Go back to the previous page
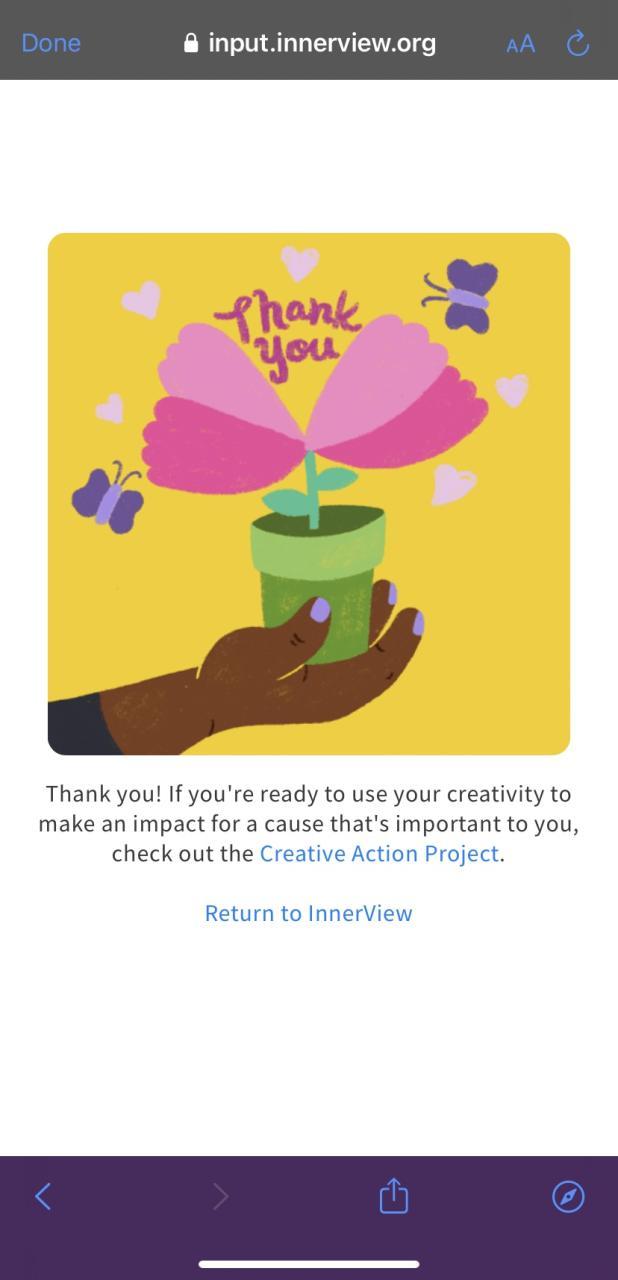The image size is (618, 1280). pyautogui.click(x=43, y=1196)
